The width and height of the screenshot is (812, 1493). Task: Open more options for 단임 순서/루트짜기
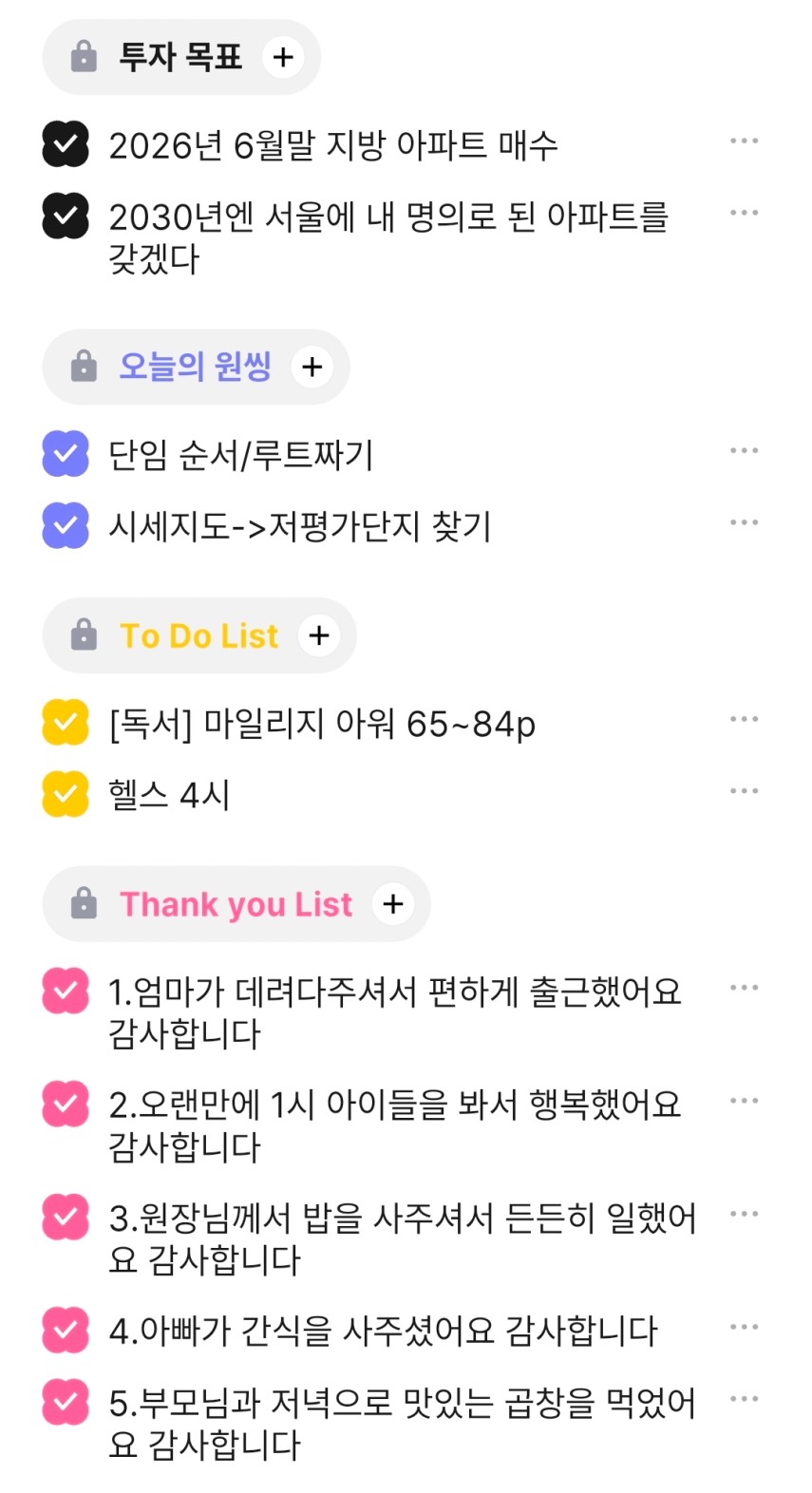744,450
